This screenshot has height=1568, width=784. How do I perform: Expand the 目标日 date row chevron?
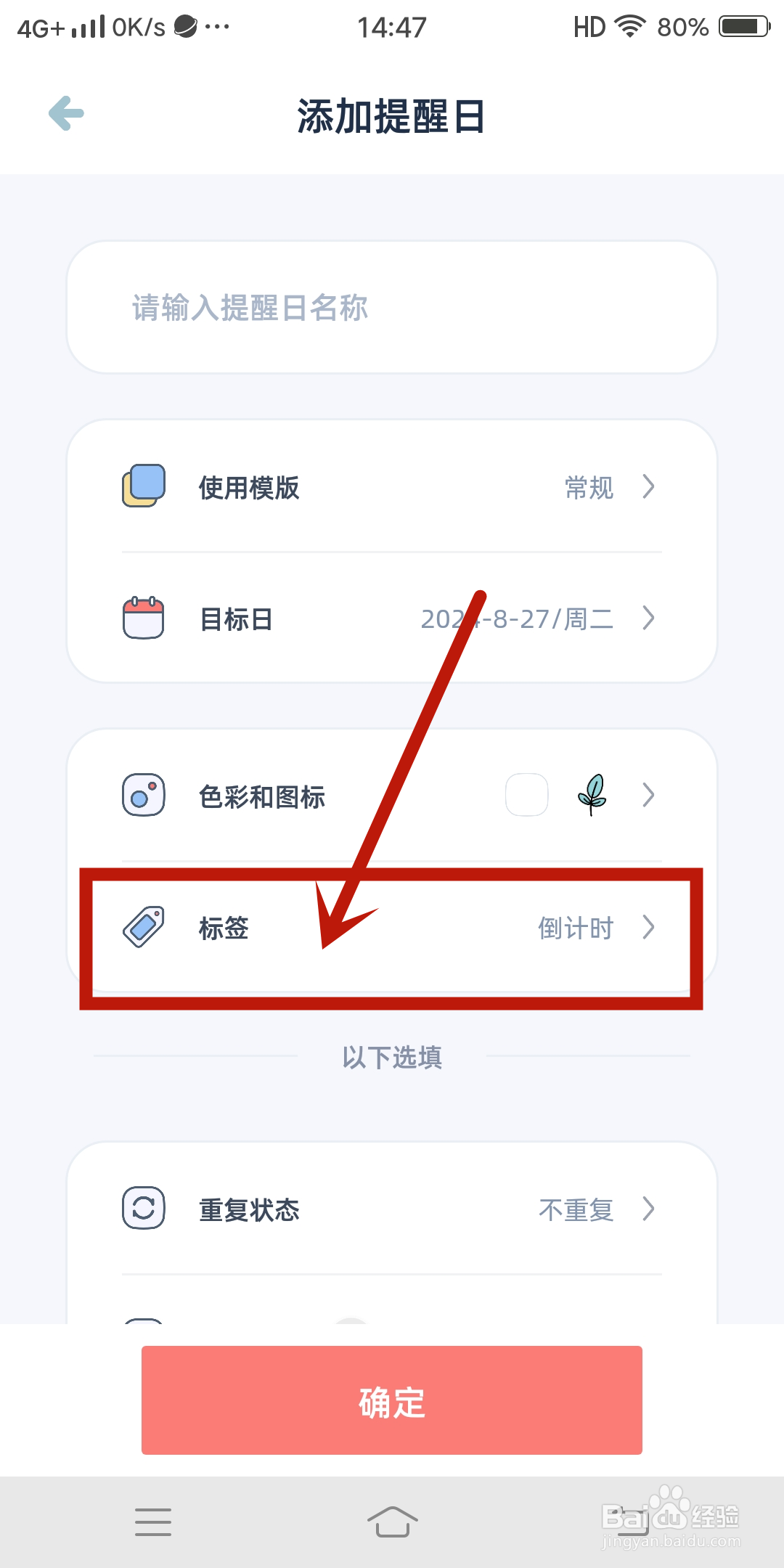pos(648,618)
